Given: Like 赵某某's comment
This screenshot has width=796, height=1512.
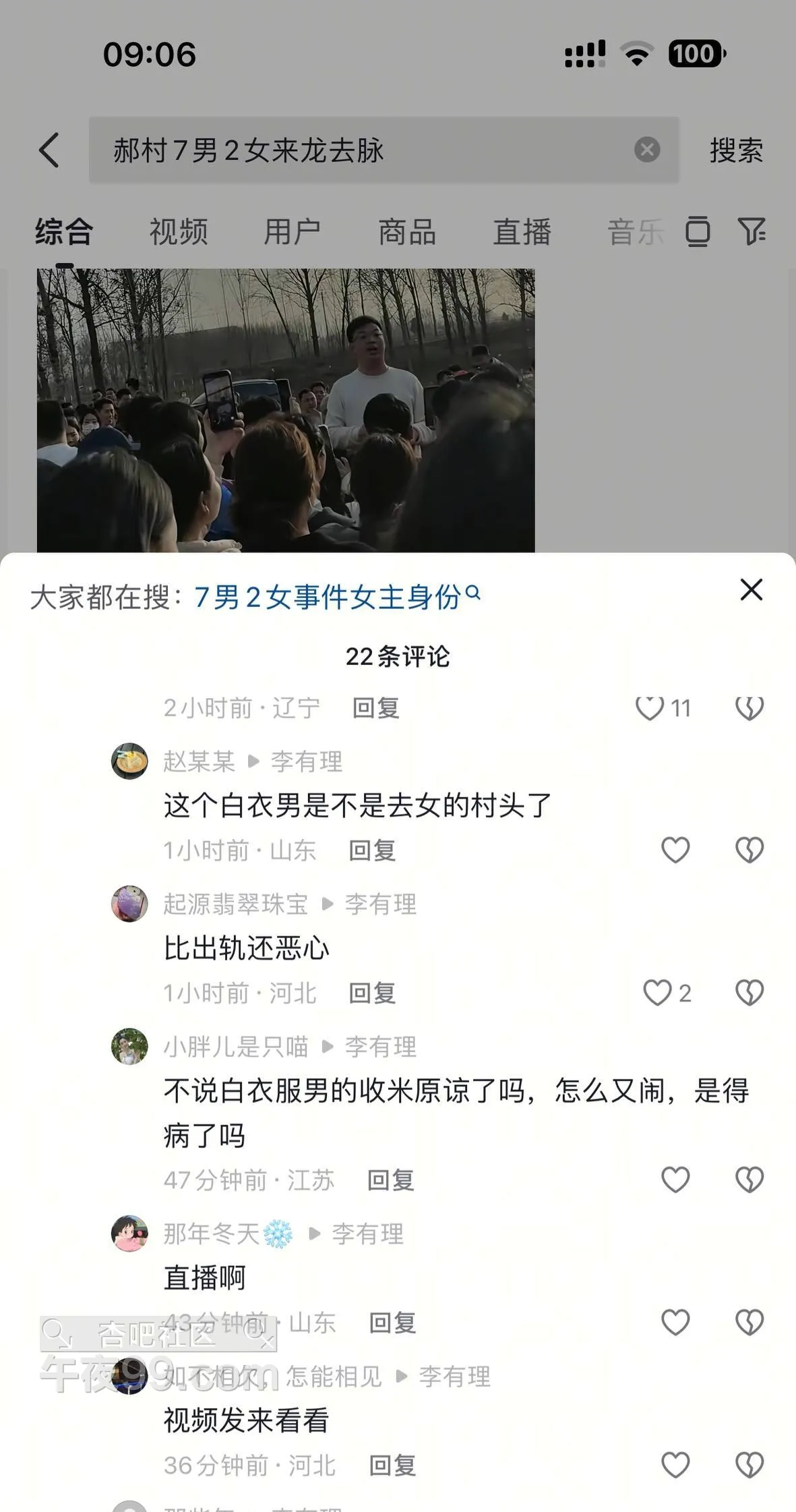Looking at the screenshot, I should 675,850.
